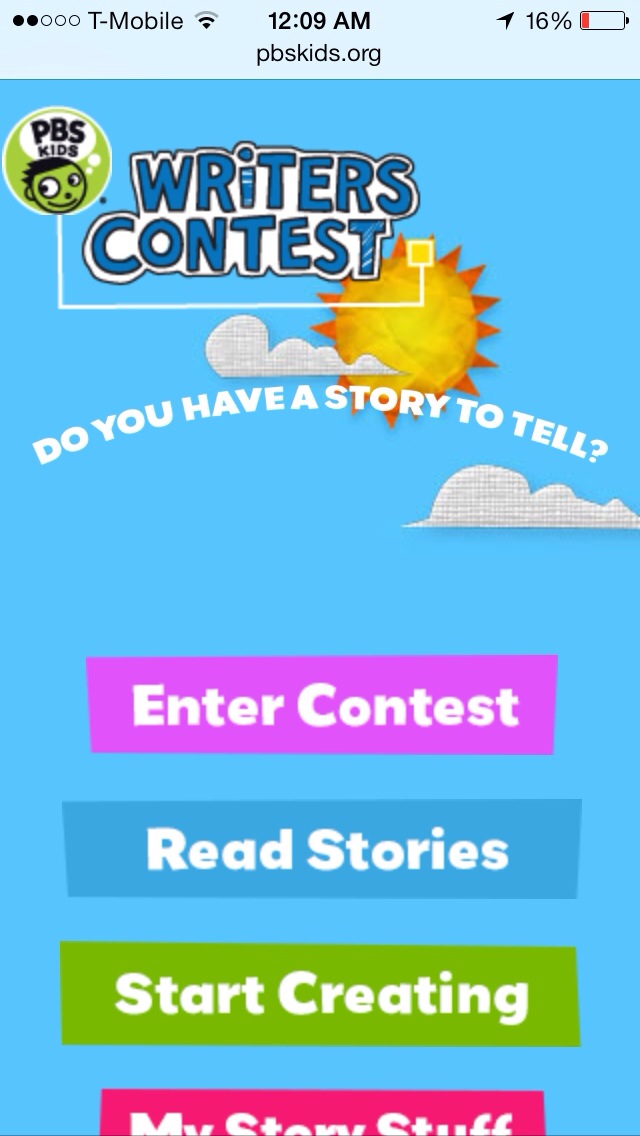
Task: Open Read Stories
Action: tap(322, 848)
